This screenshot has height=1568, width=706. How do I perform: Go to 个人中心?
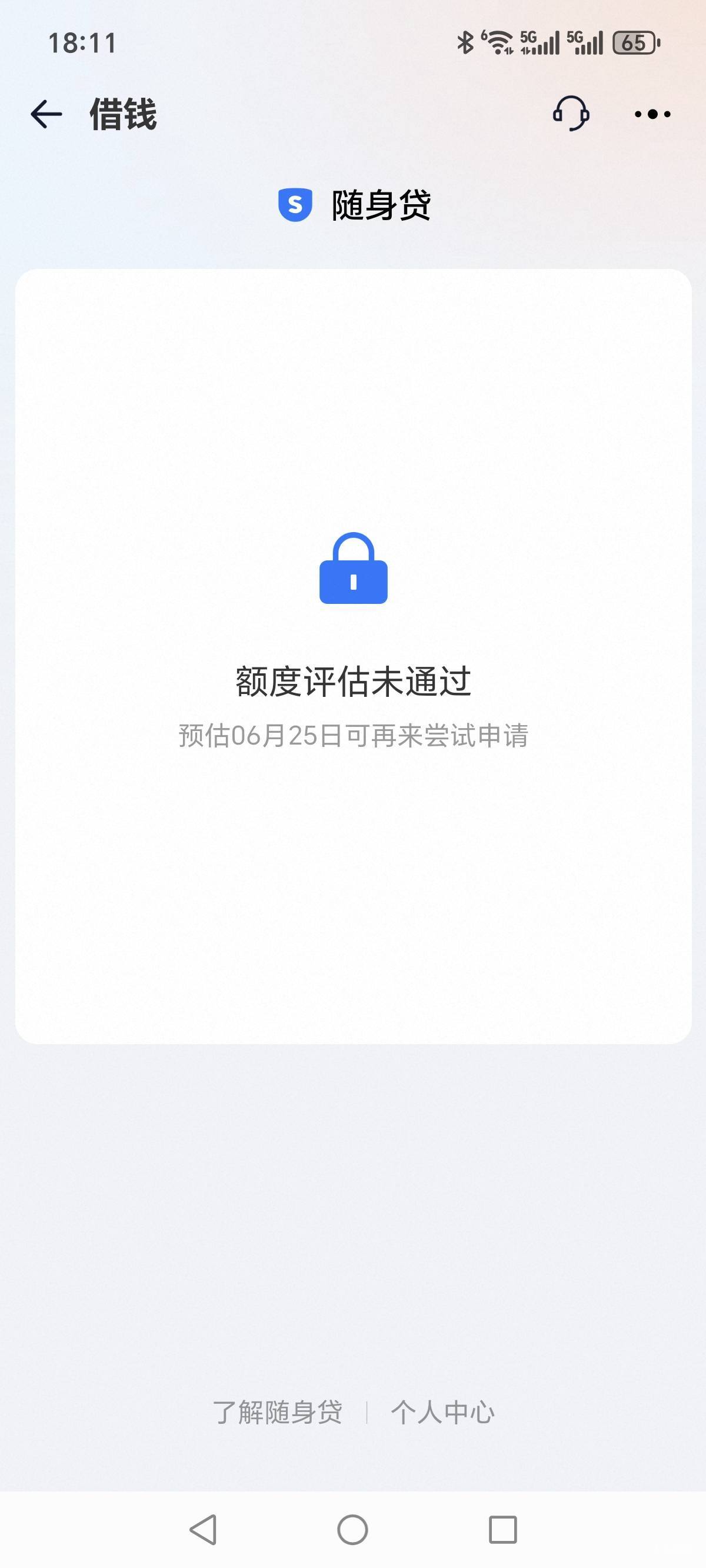click(x=442, y=1412)
